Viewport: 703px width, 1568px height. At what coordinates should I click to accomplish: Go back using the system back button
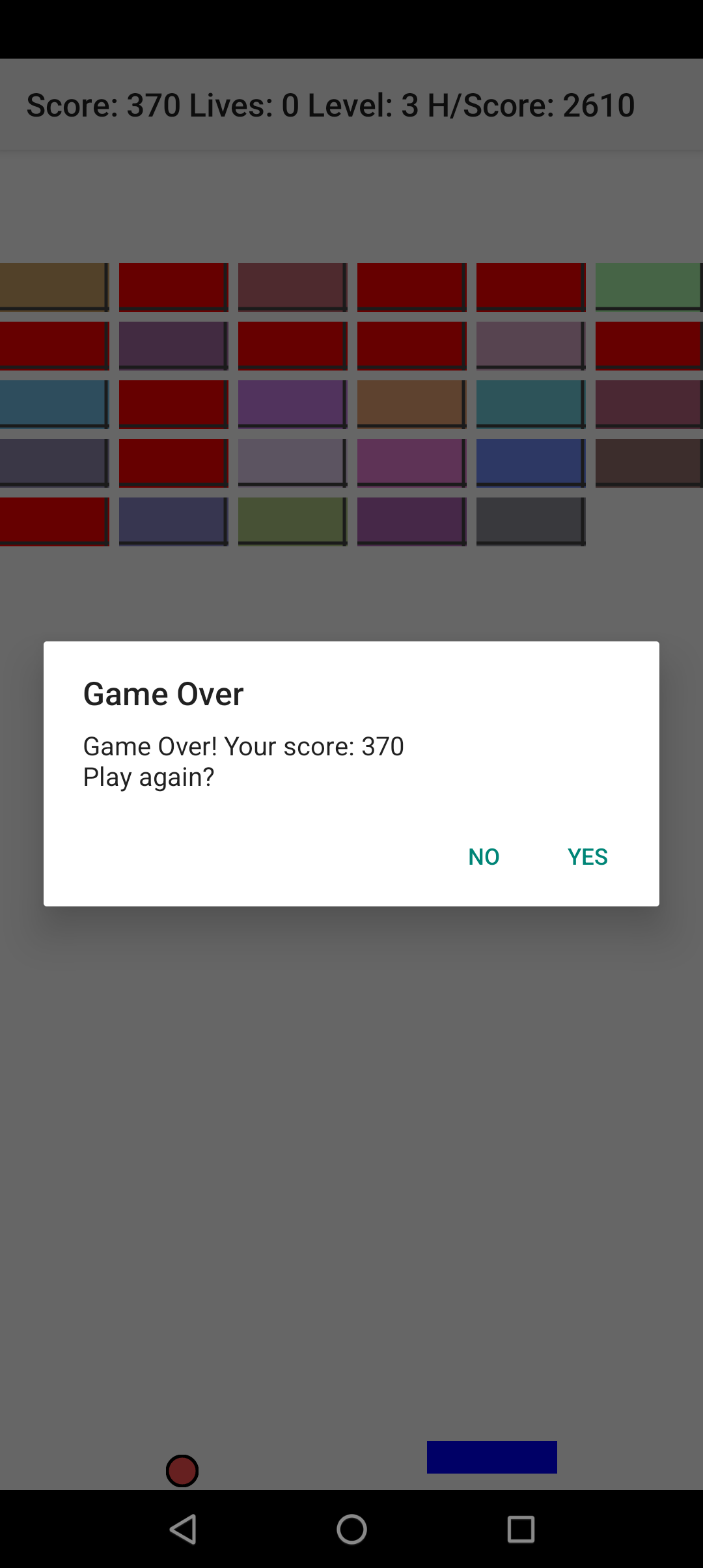coord(182,1528)
